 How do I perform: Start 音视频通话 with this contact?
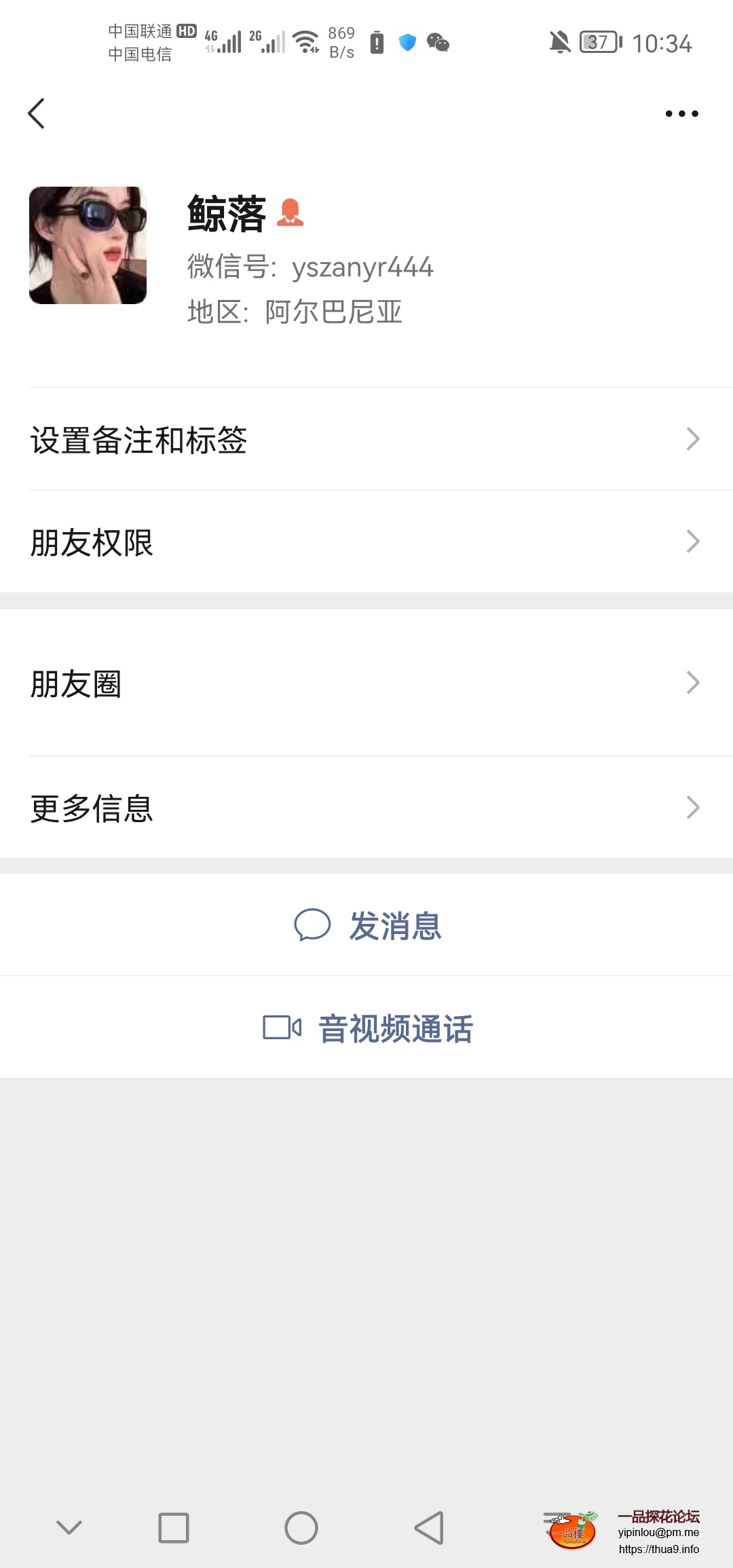tap(368, 1028)
